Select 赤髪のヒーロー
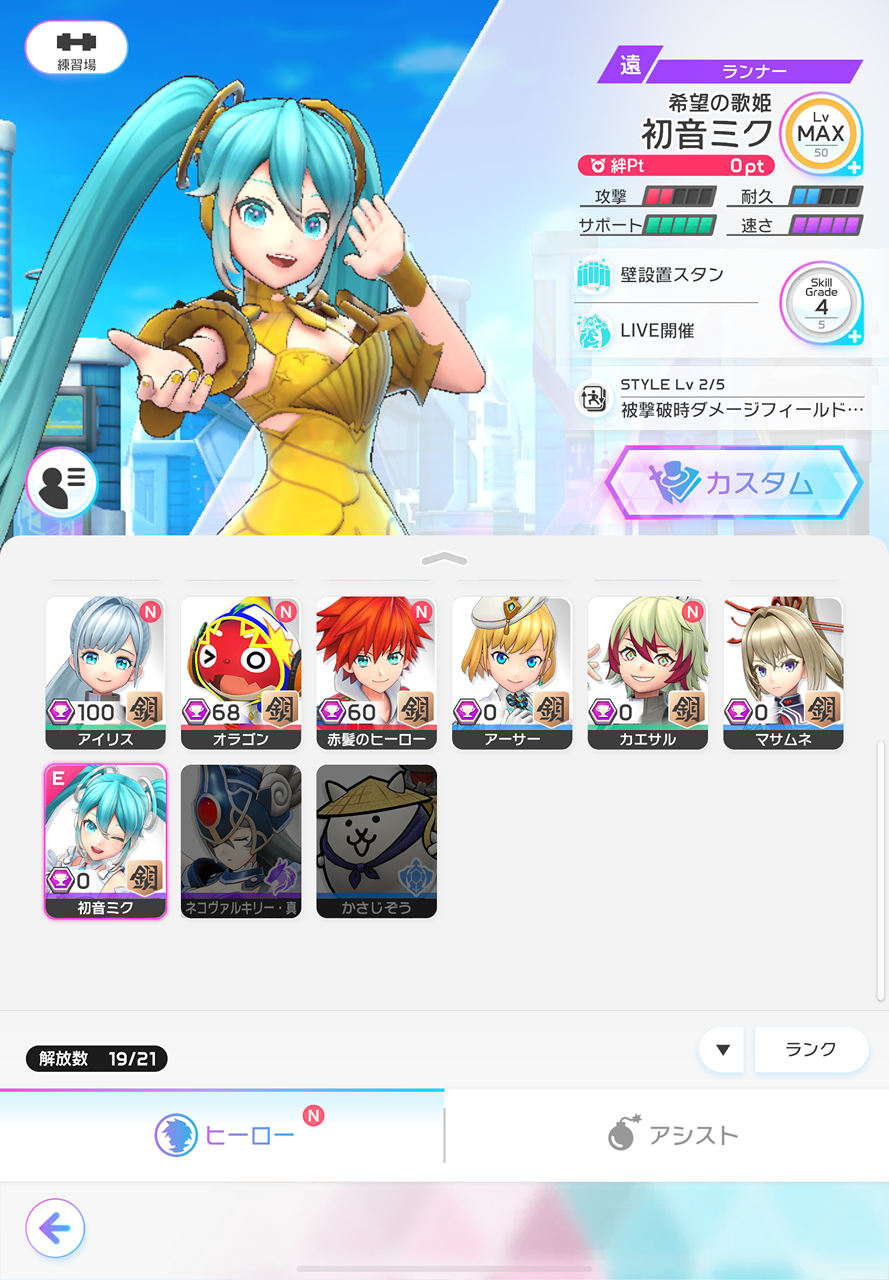Screen dimensions: 889x1280 (376, 672)
